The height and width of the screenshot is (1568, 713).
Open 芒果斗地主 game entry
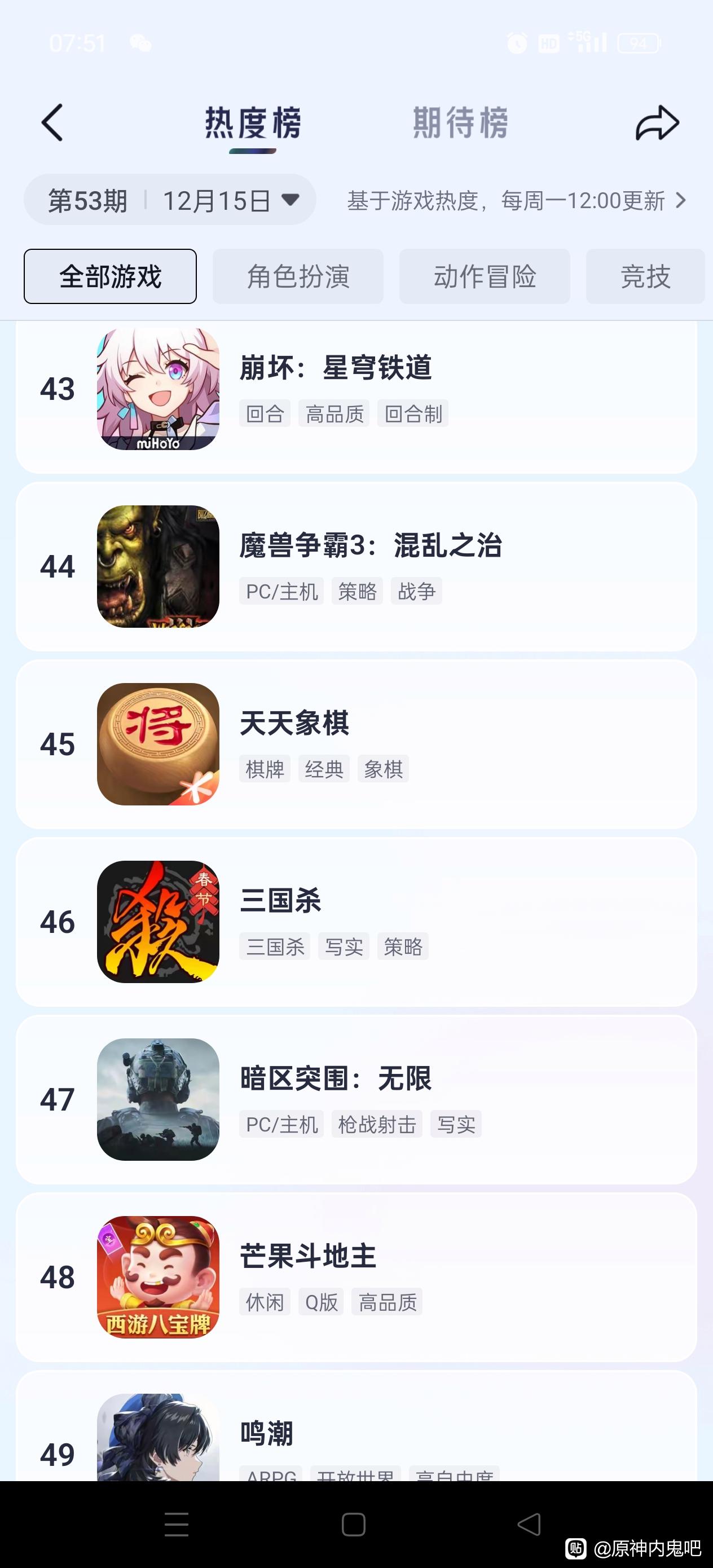pyautogui.click(x=356, y=1277)
